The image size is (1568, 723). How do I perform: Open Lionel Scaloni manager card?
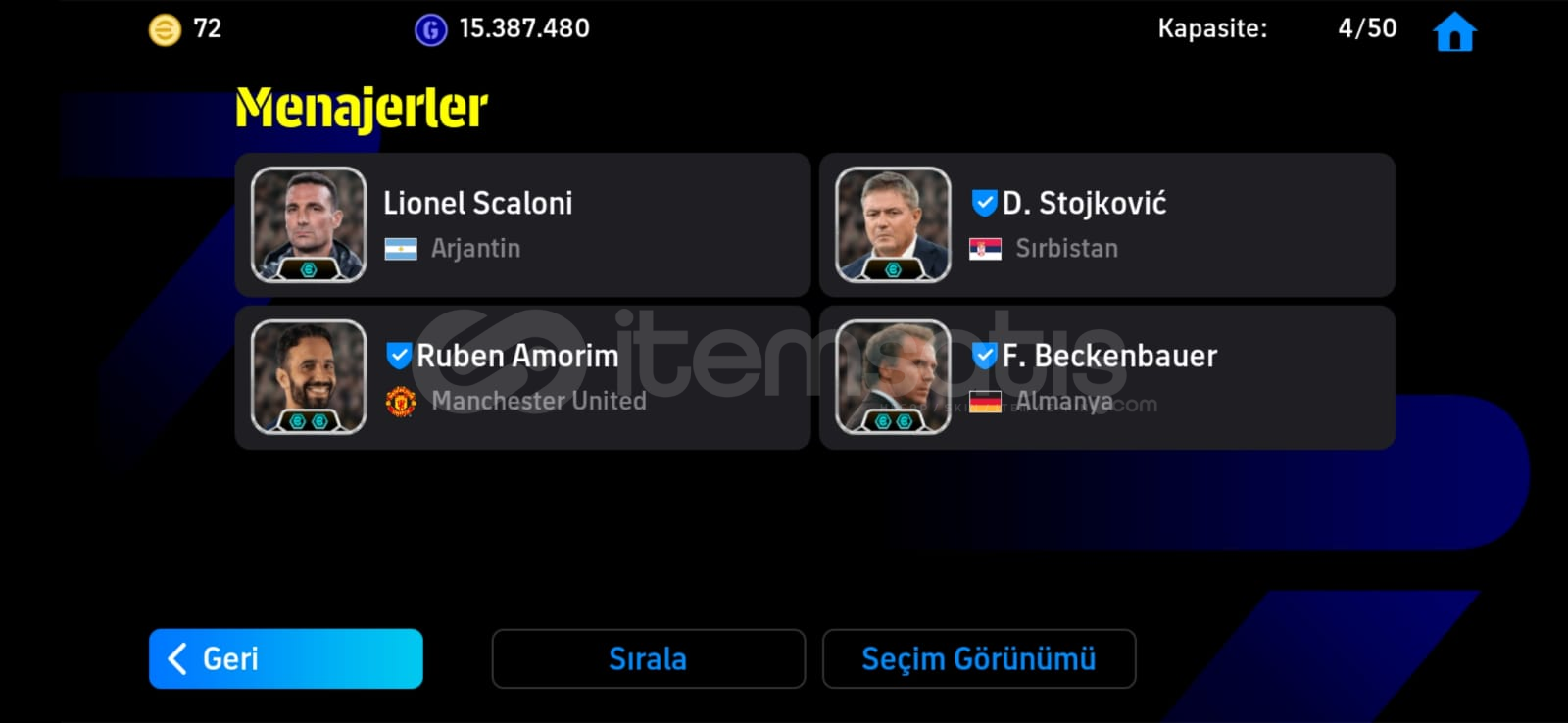(522, 224)
